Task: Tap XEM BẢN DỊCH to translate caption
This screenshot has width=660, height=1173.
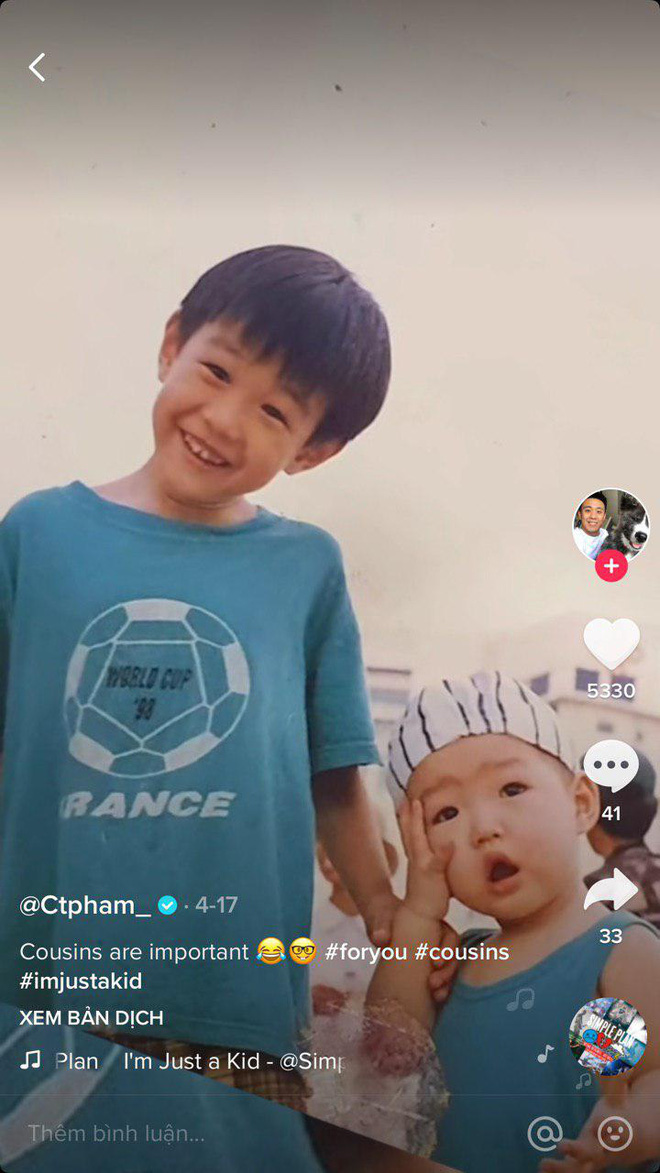Action: [x=91, y=1018]
